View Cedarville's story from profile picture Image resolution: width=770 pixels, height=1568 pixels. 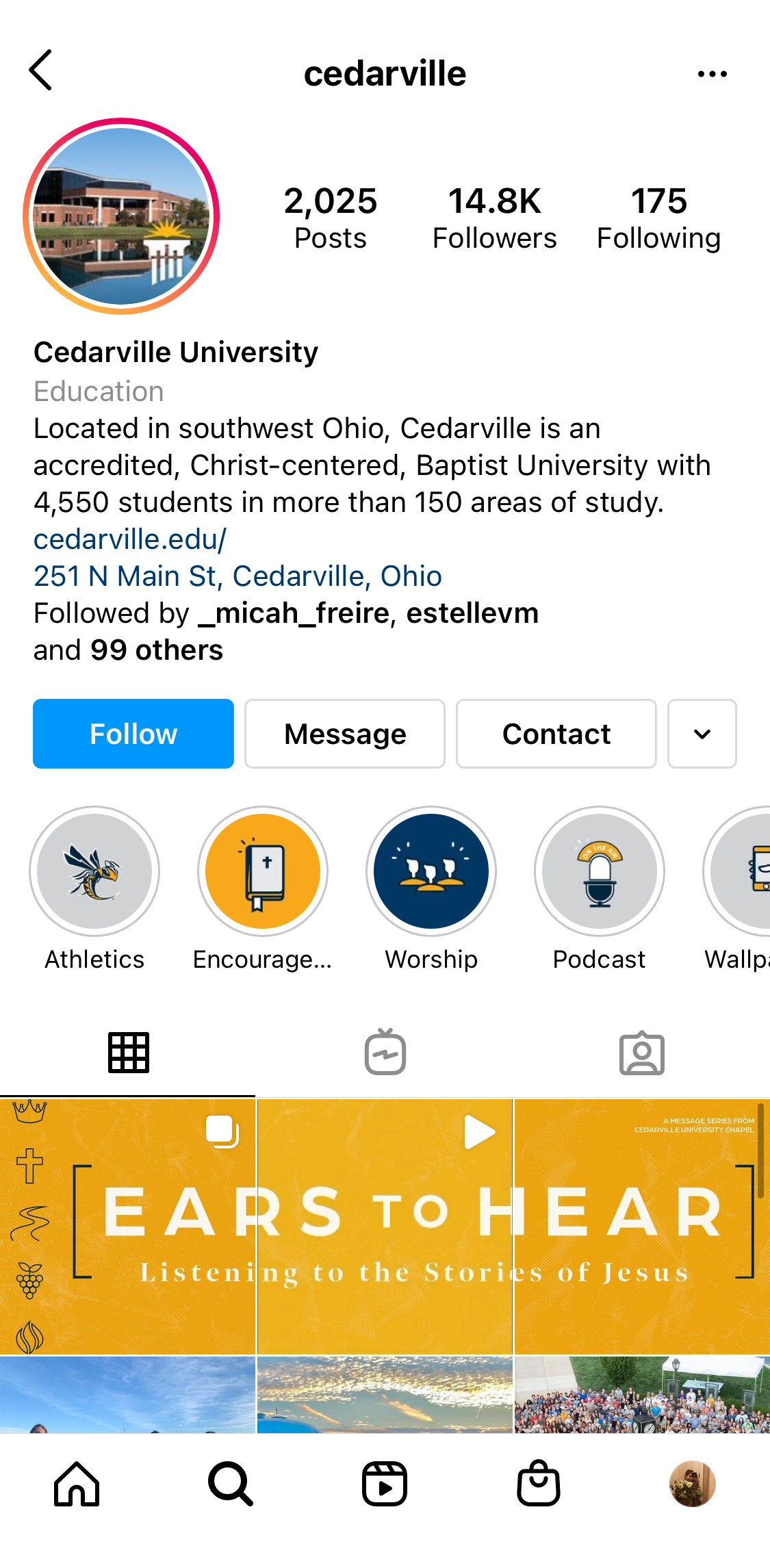[x=121, y=216]
